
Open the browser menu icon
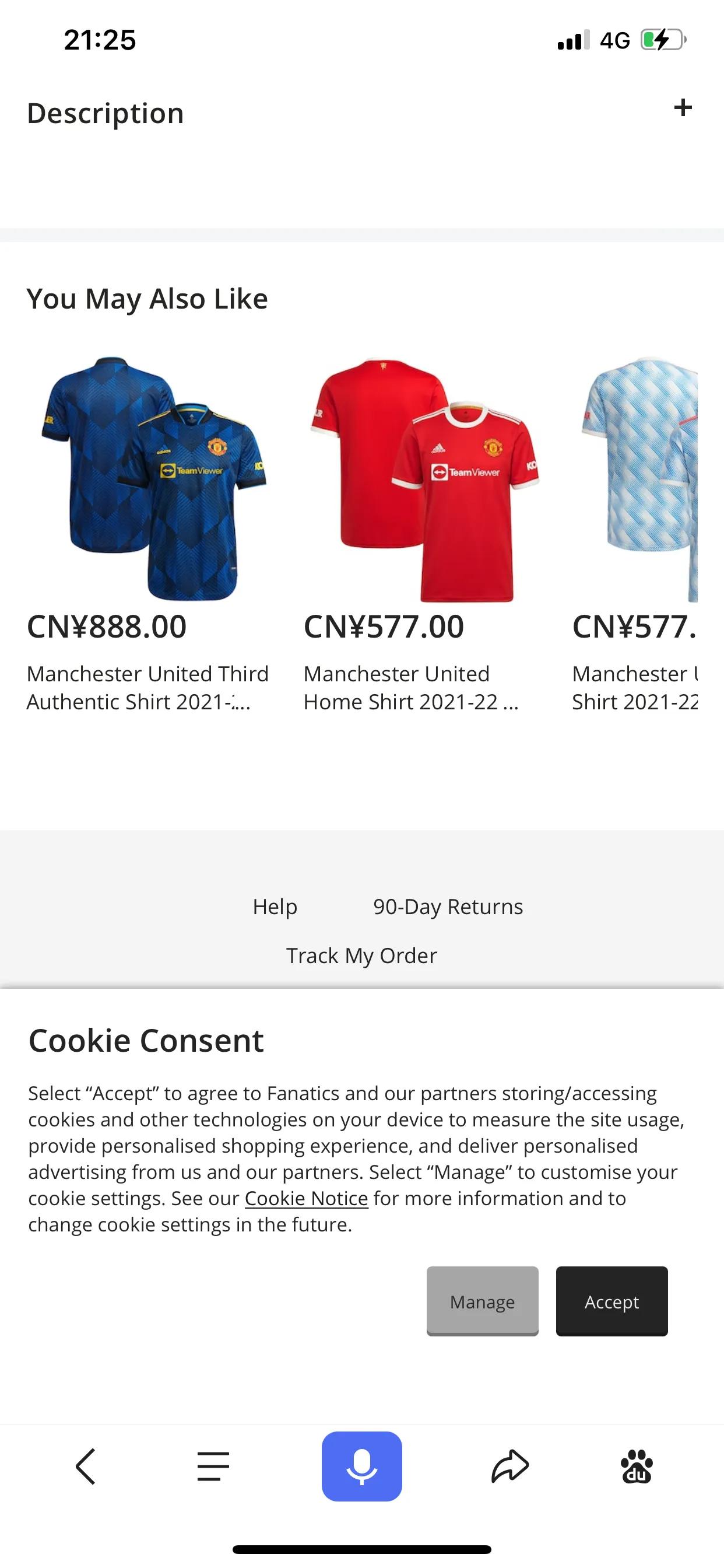(213, 1466)
